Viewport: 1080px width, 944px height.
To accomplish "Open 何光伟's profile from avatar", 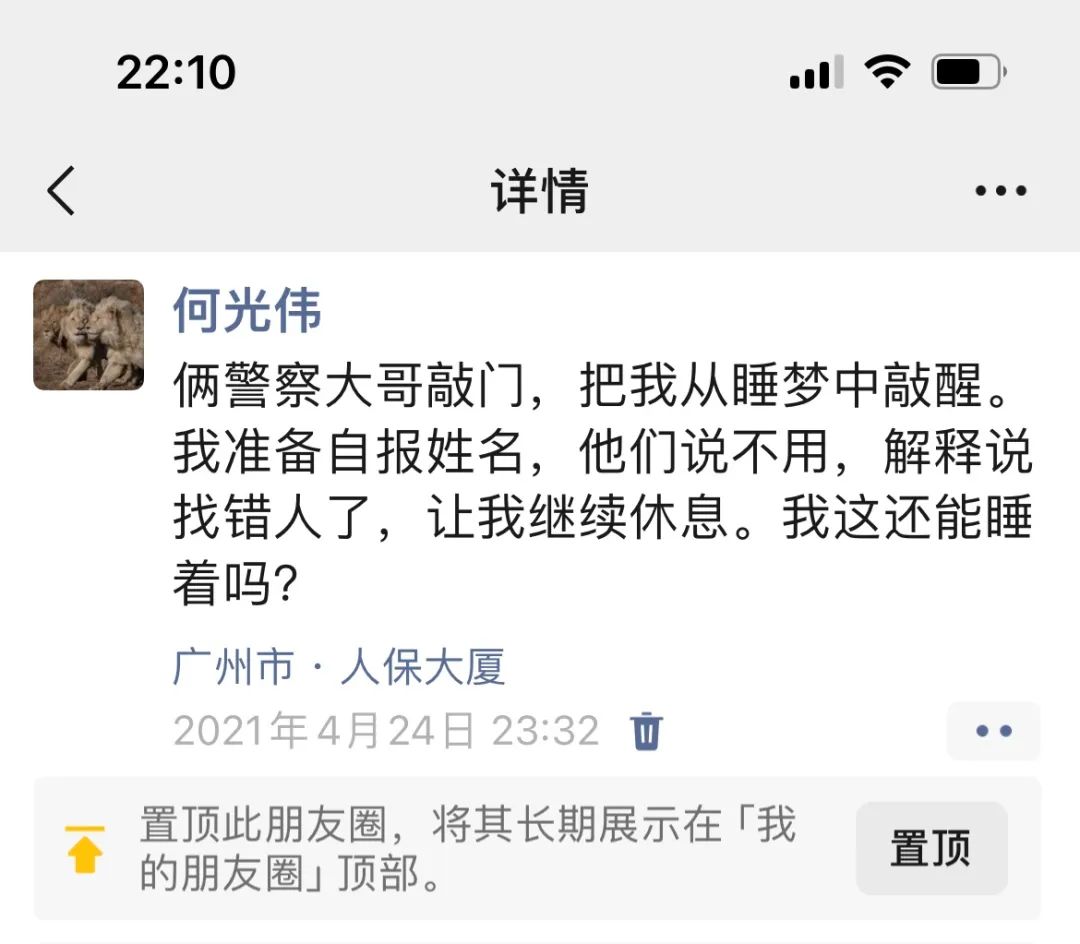I will click(x=89, y=335).
